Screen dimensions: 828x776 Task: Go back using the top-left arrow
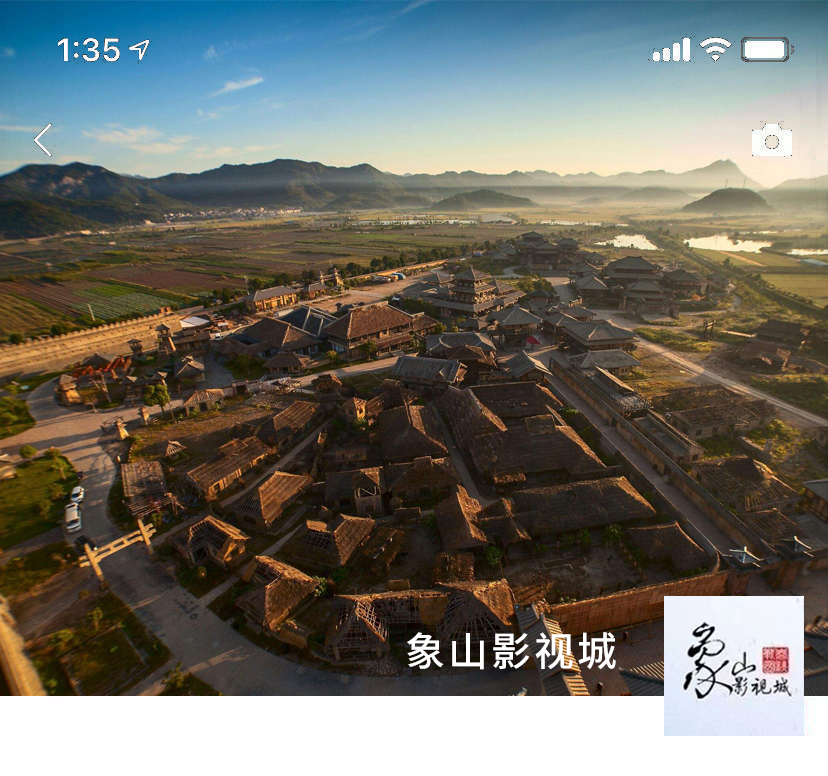pyautogui.click(x=42, y=140)
